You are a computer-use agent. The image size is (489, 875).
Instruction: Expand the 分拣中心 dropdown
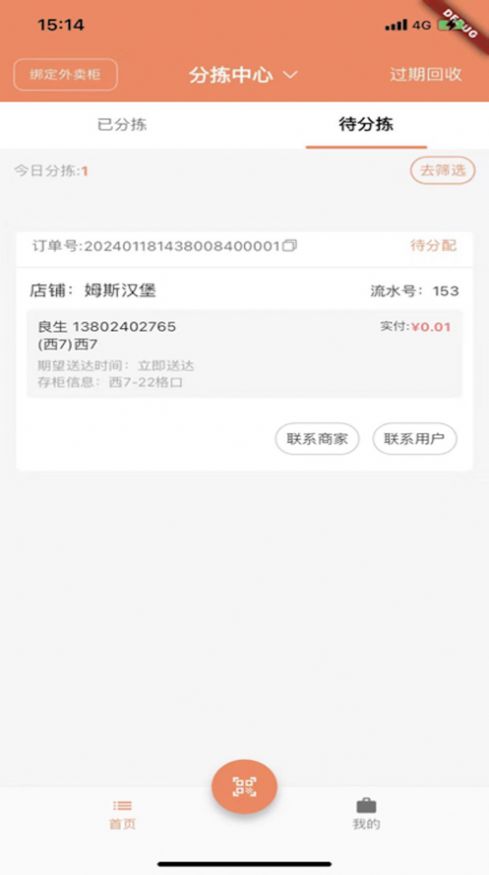tap(243, 74)
